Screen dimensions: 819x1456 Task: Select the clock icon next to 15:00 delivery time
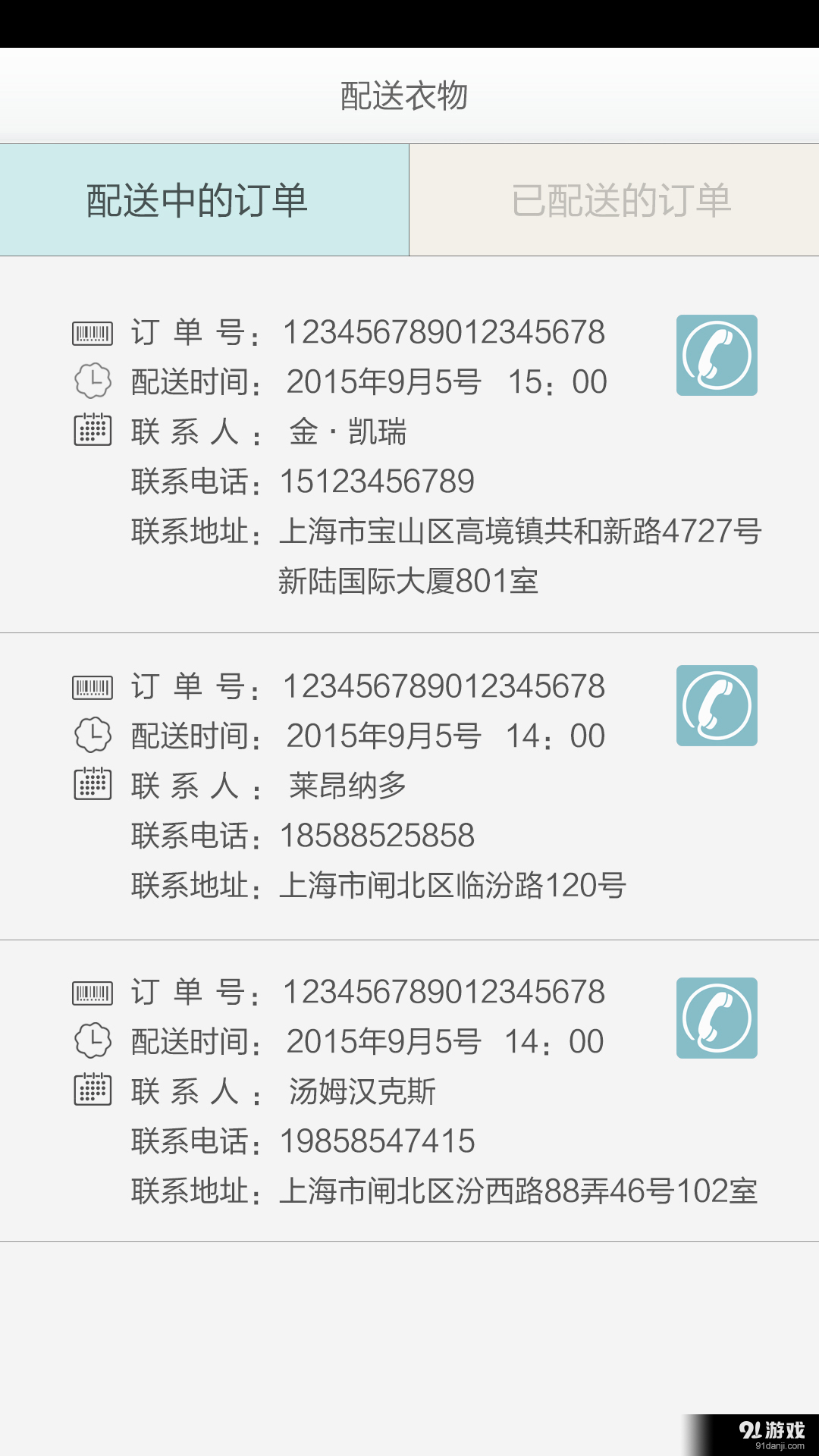point(92,381)
